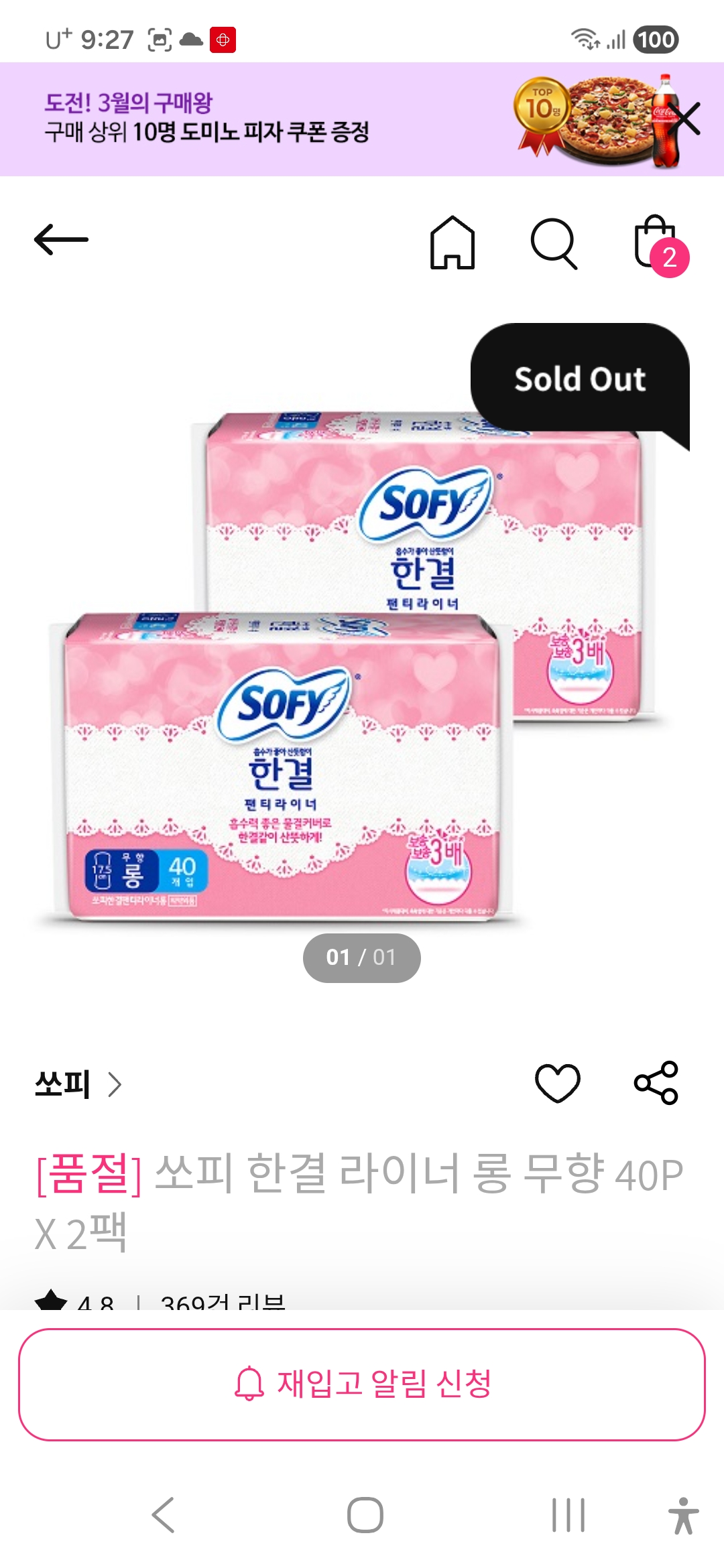
Task: Go to the store home page
Action: click(452, 243)
